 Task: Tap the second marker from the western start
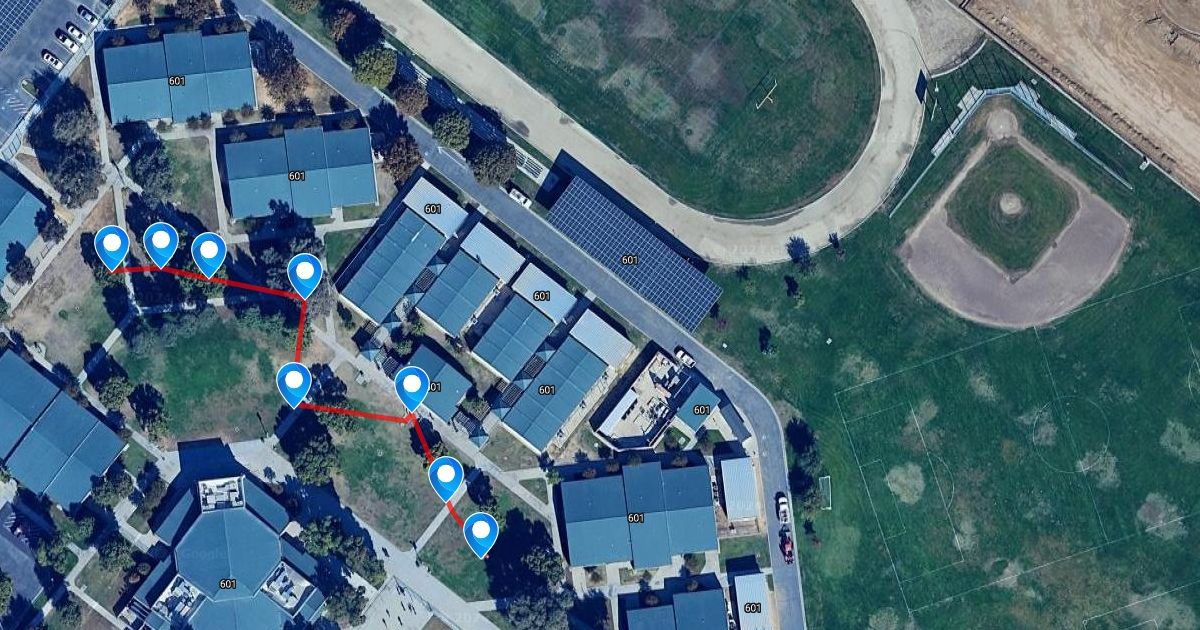pyautogui.click(x=161, y=241)
